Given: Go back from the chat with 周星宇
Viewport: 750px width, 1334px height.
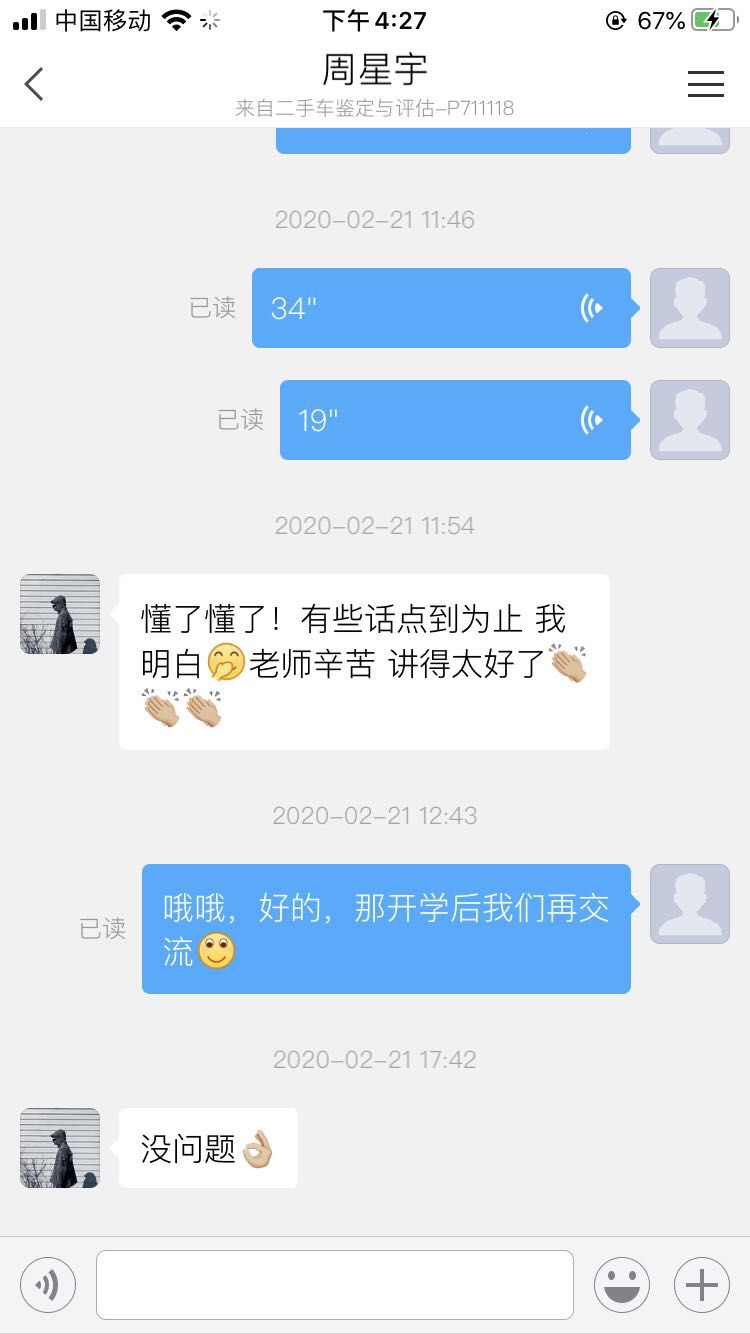Looking at the screenshot, I should (35, 84).
